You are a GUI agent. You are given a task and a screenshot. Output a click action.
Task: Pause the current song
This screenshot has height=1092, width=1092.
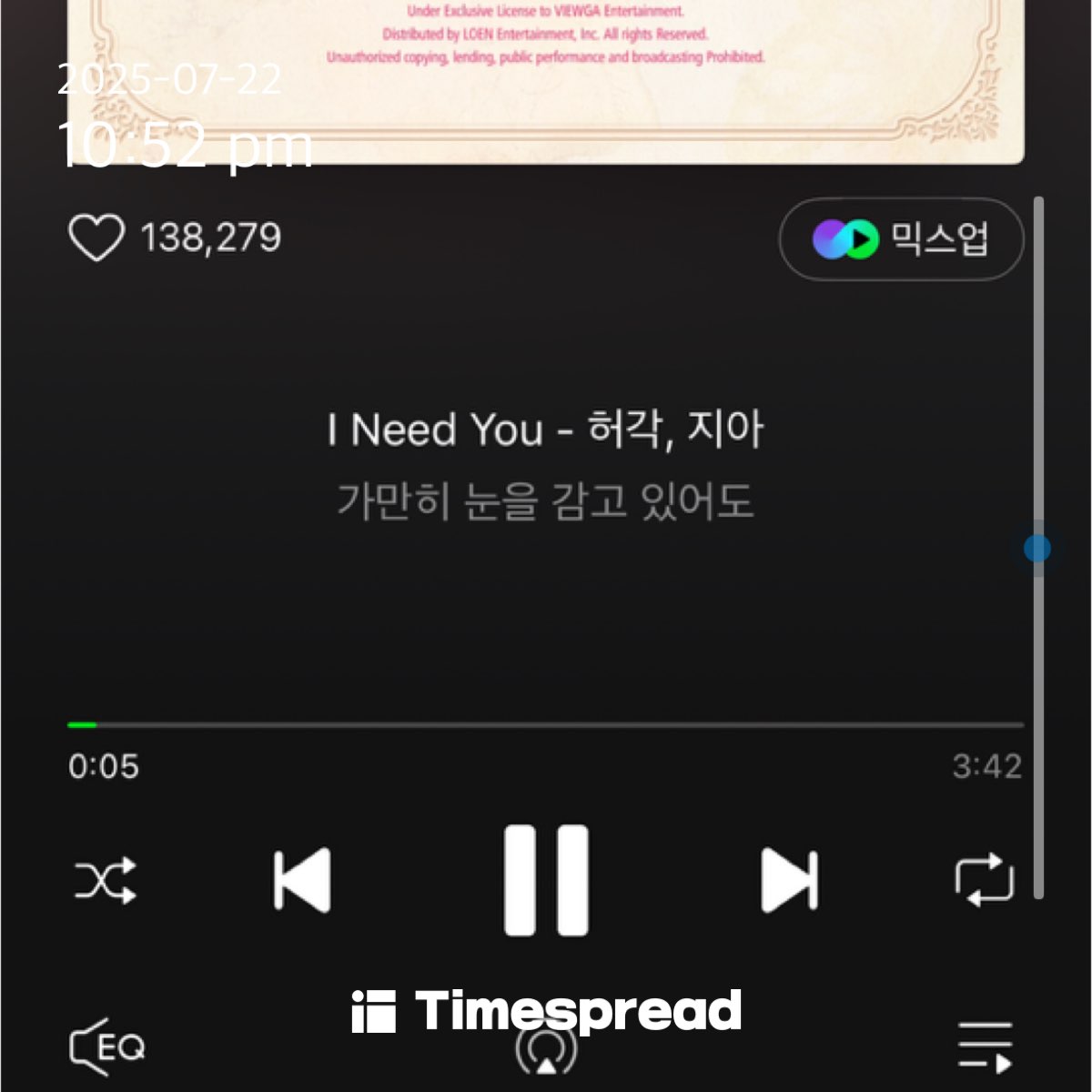point(546,880)
